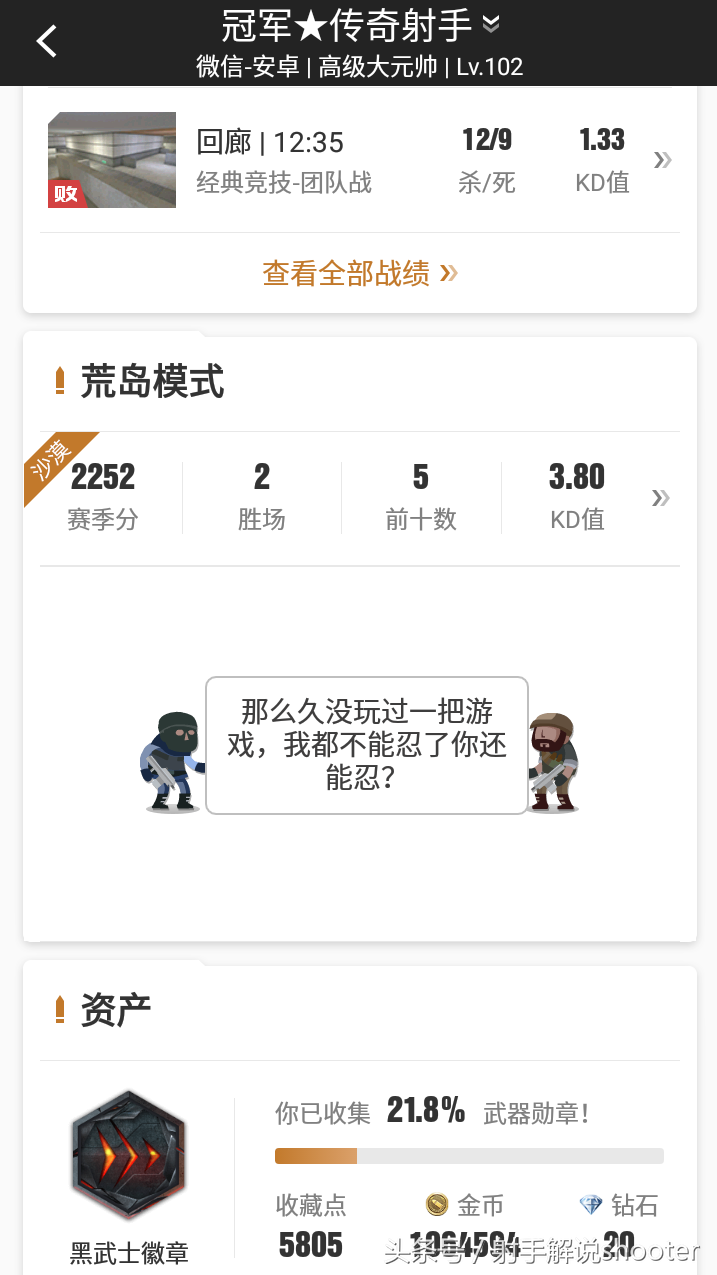Image resolution: width=717 pixels, height=1275 pixels.
Task: Open 荒岛模式 season stats details
Action: point(660,497)
